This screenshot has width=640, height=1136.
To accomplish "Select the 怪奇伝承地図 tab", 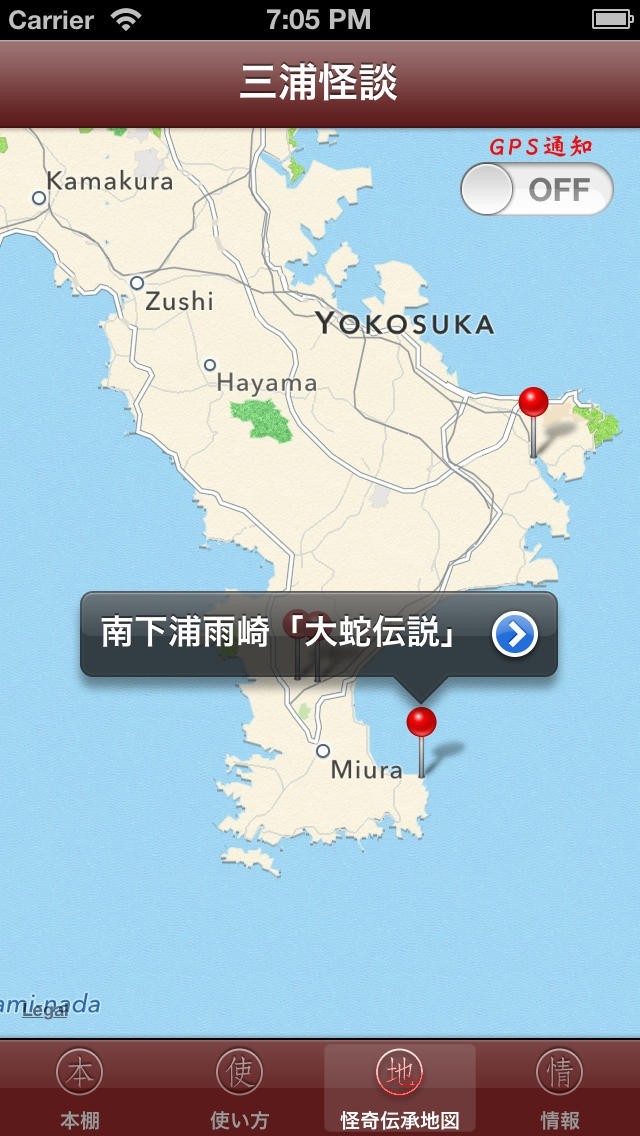I will click(x=399, y=1089).
